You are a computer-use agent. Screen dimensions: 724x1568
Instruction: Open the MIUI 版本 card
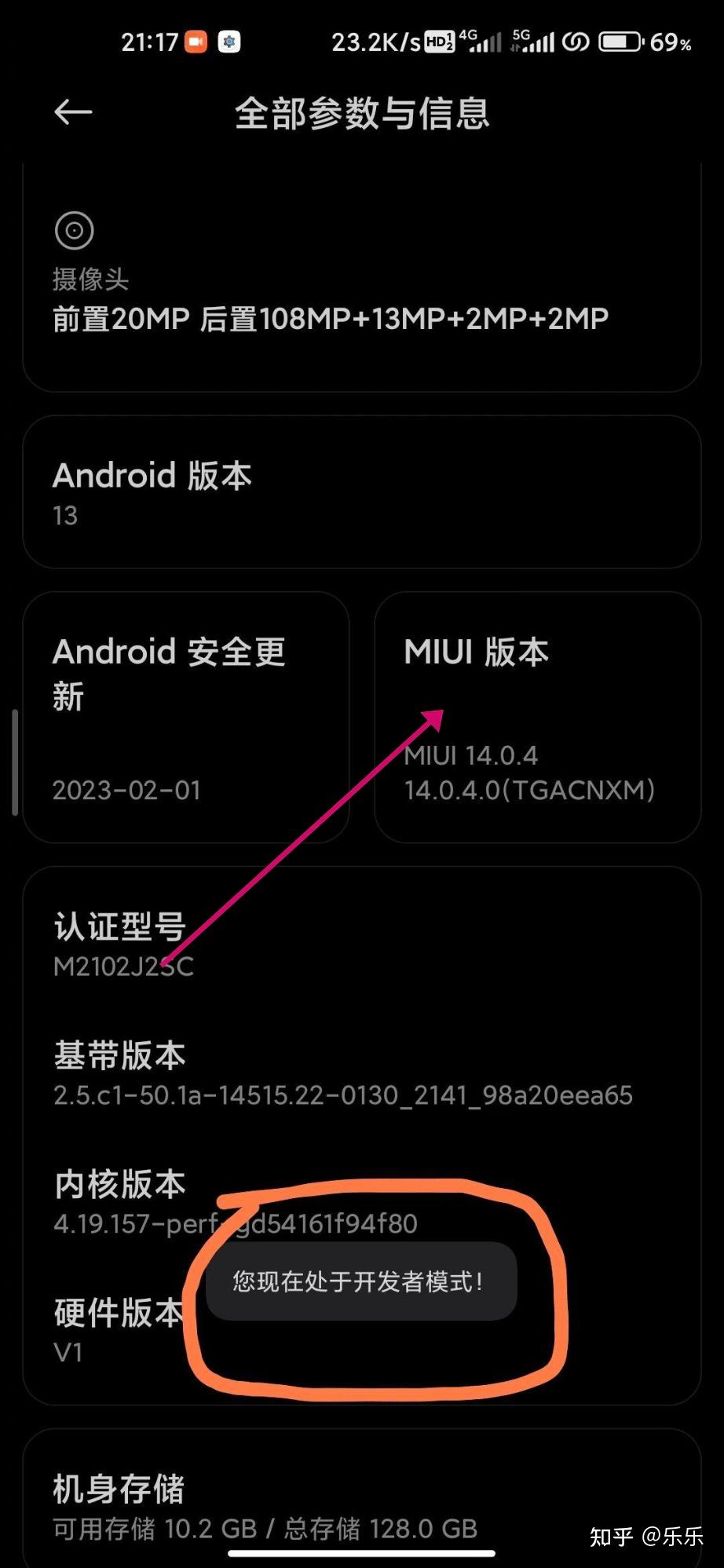pyautogui.click(x=536, y=716)
